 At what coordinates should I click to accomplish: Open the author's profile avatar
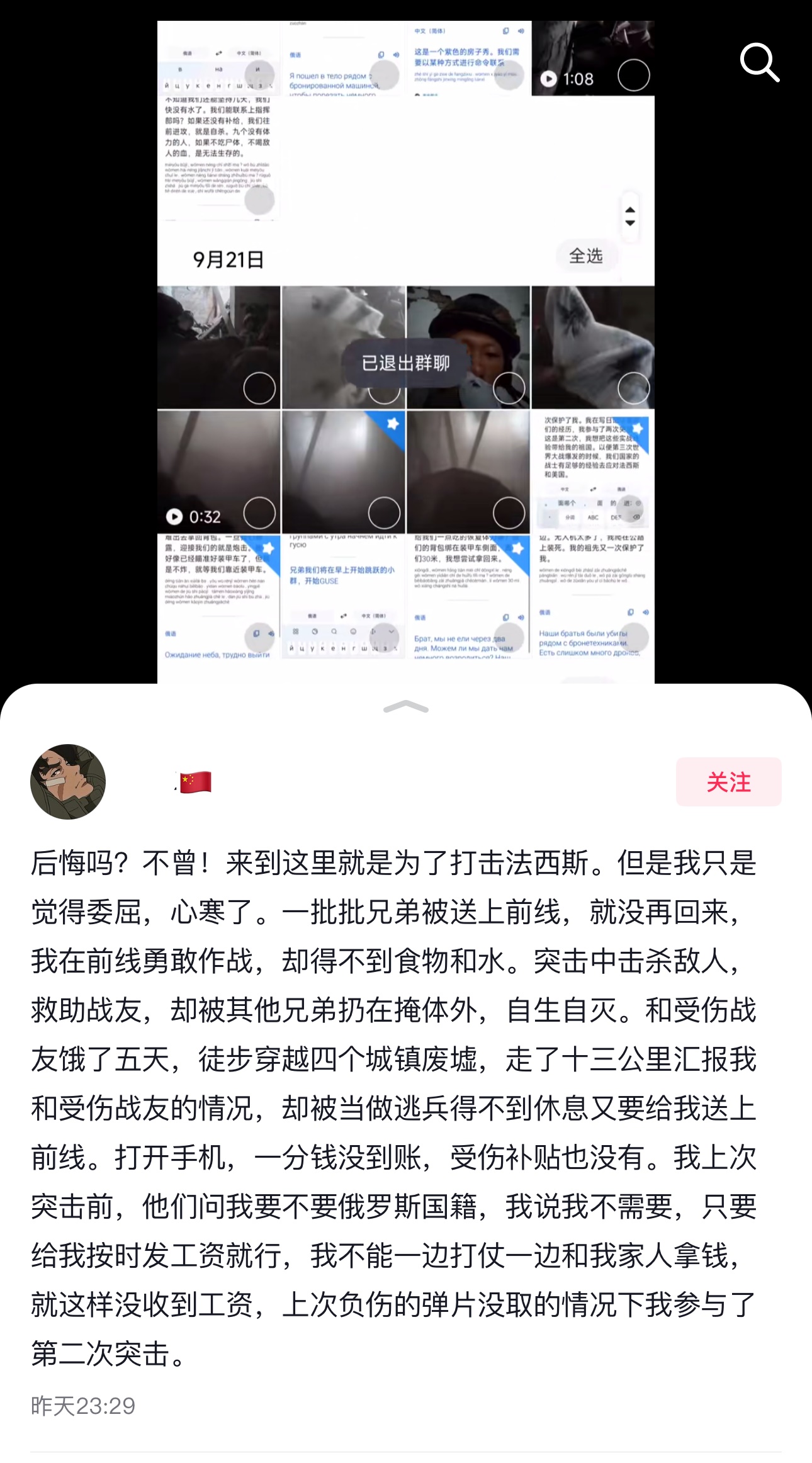pos(68,782)
